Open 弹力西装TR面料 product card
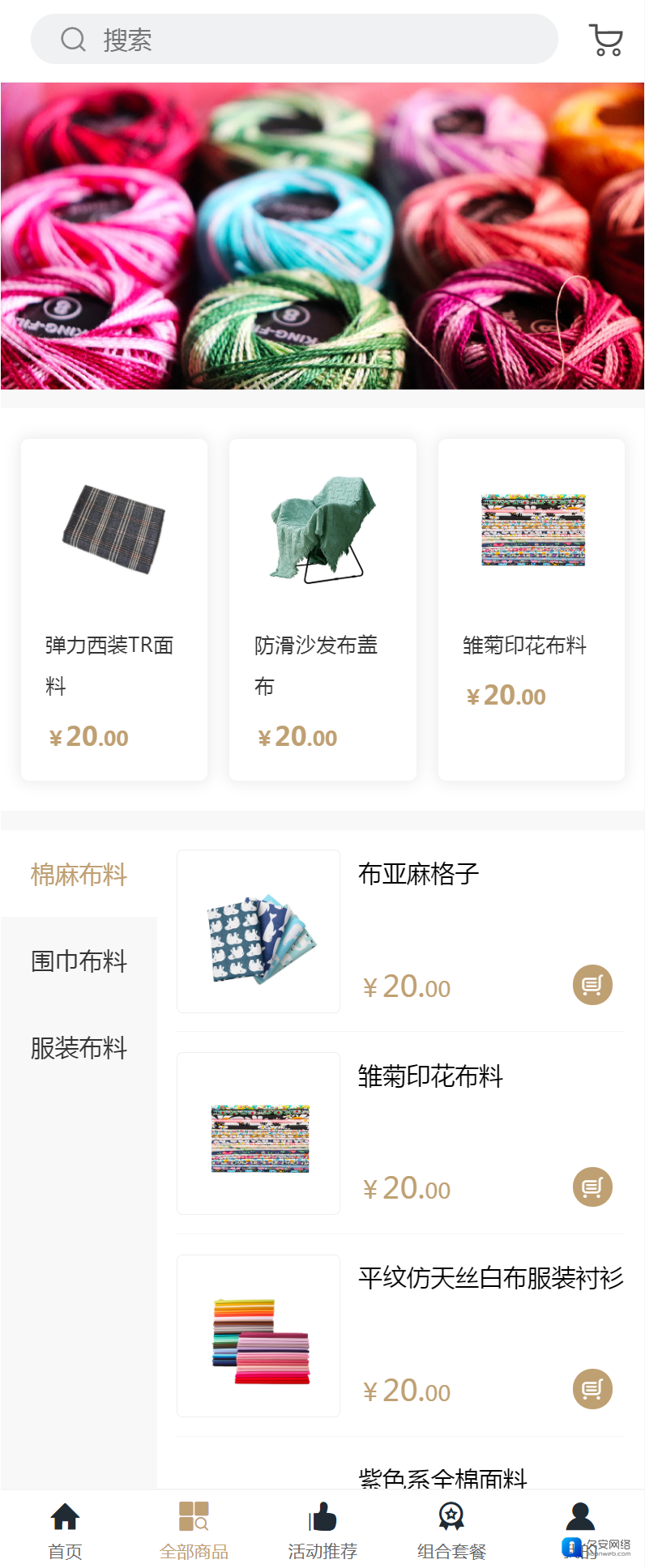645x1568 pixels. tap(114, 609)
